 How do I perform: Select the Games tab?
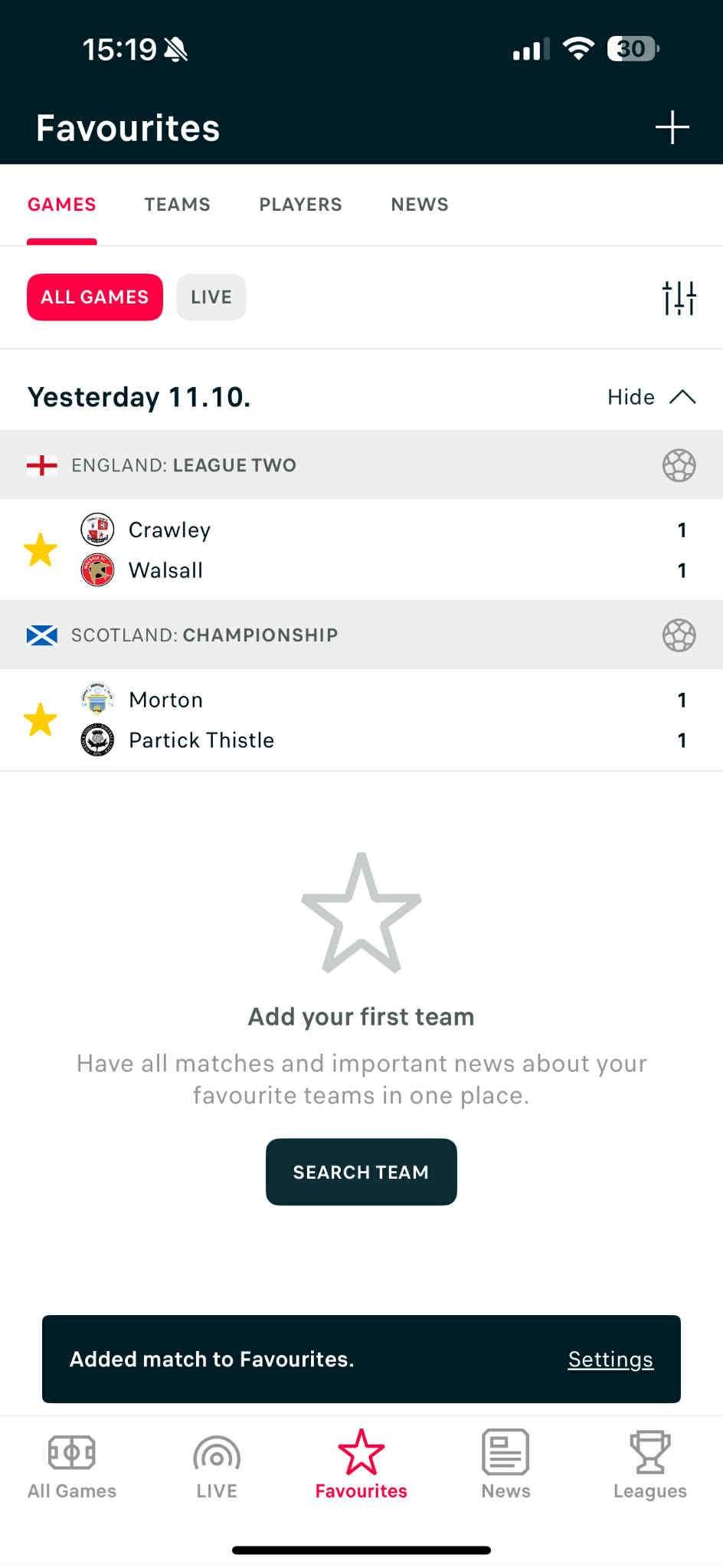tap(62, 205)
